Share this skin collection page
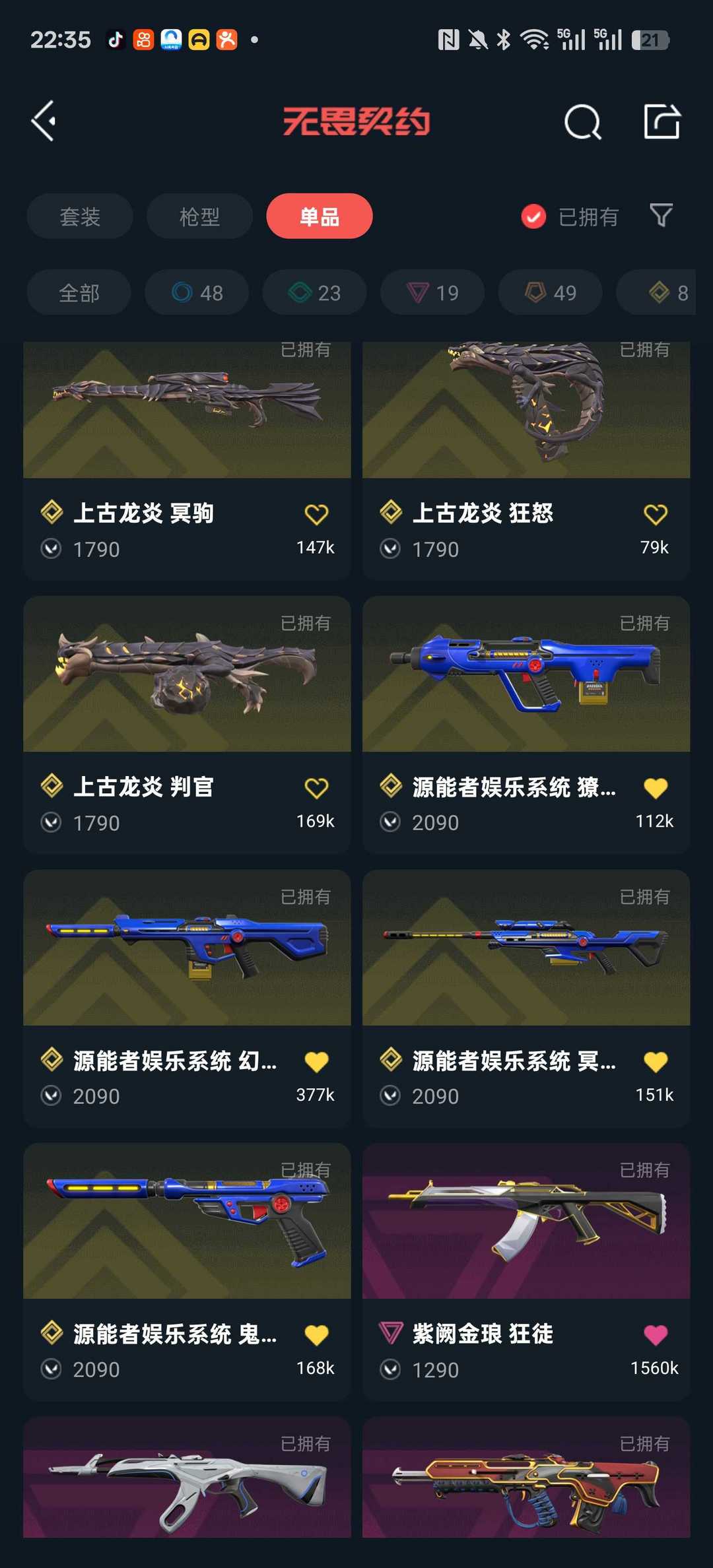Viewport: 713px width, 1568px height. [662, 121]
